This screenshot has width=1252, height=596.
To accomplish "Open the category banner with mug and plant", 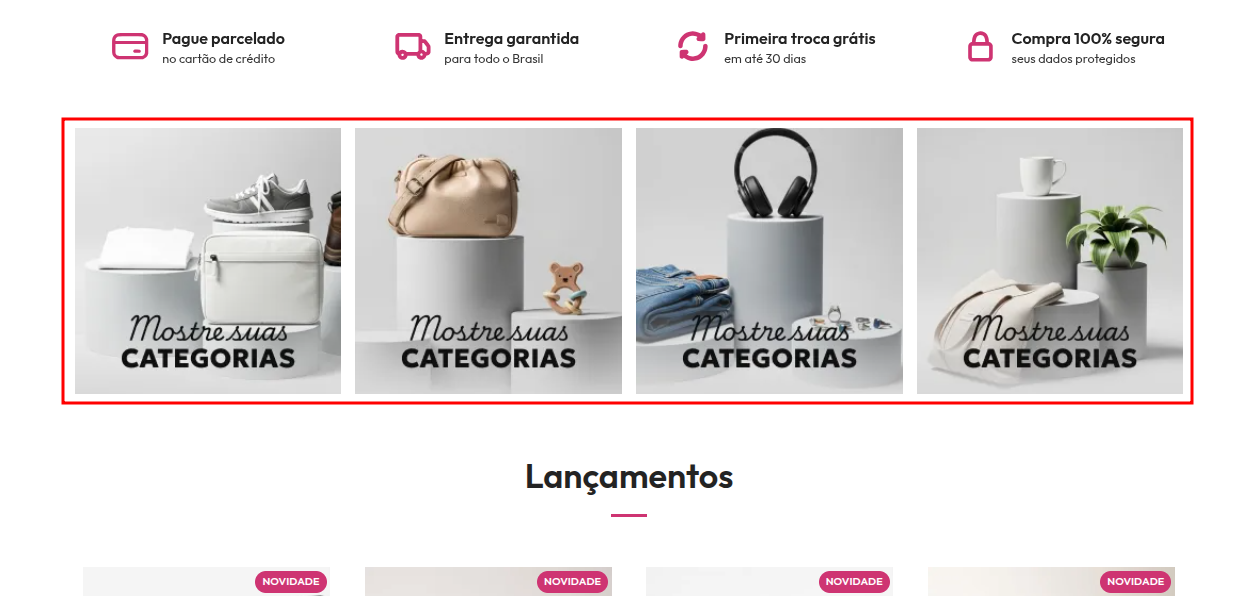I will click(x=1049, y=260).
